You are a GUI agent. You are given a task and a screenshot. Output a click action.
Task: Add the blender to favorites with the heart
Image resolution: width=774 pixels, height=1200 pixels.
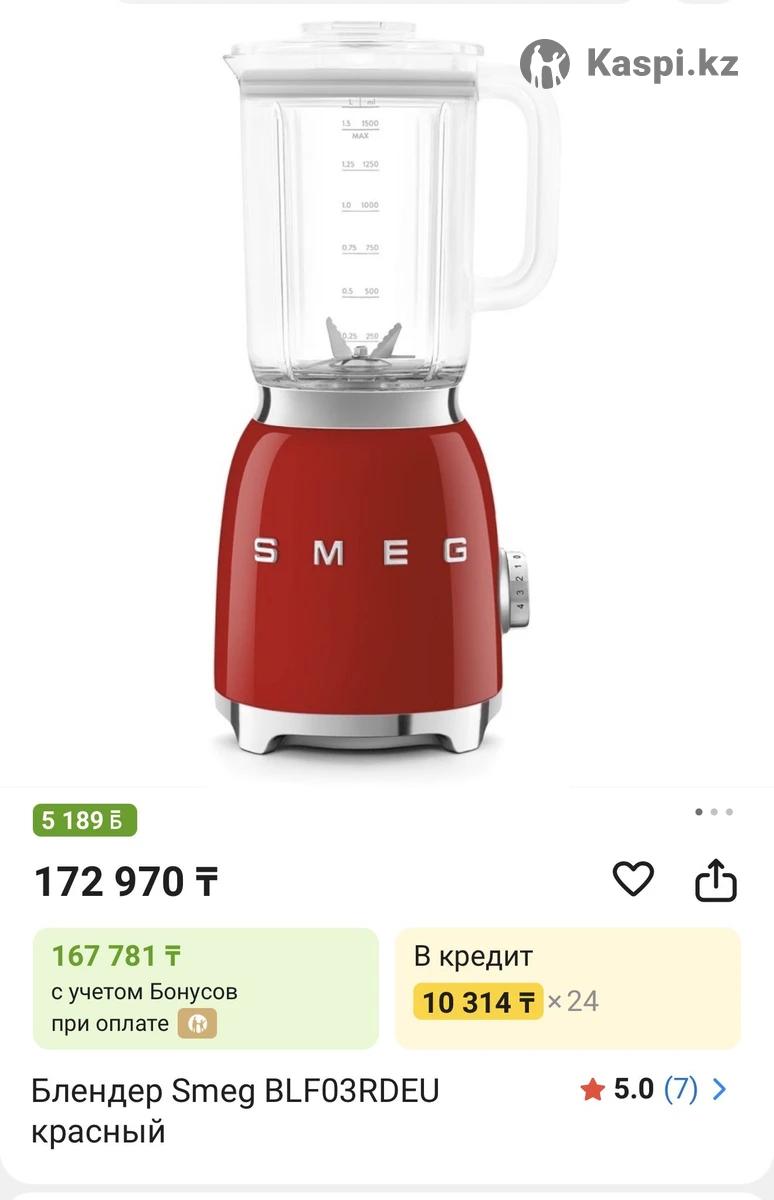point(633,879)
